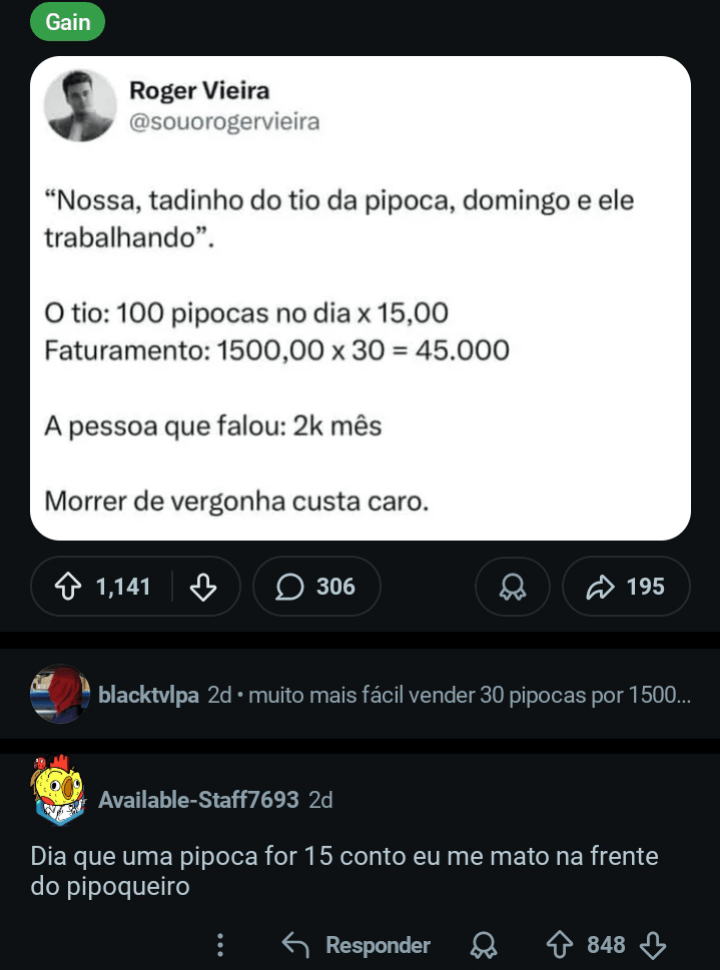
Task: Open Available-Staff7693's profile
Action: click(198, 799)
